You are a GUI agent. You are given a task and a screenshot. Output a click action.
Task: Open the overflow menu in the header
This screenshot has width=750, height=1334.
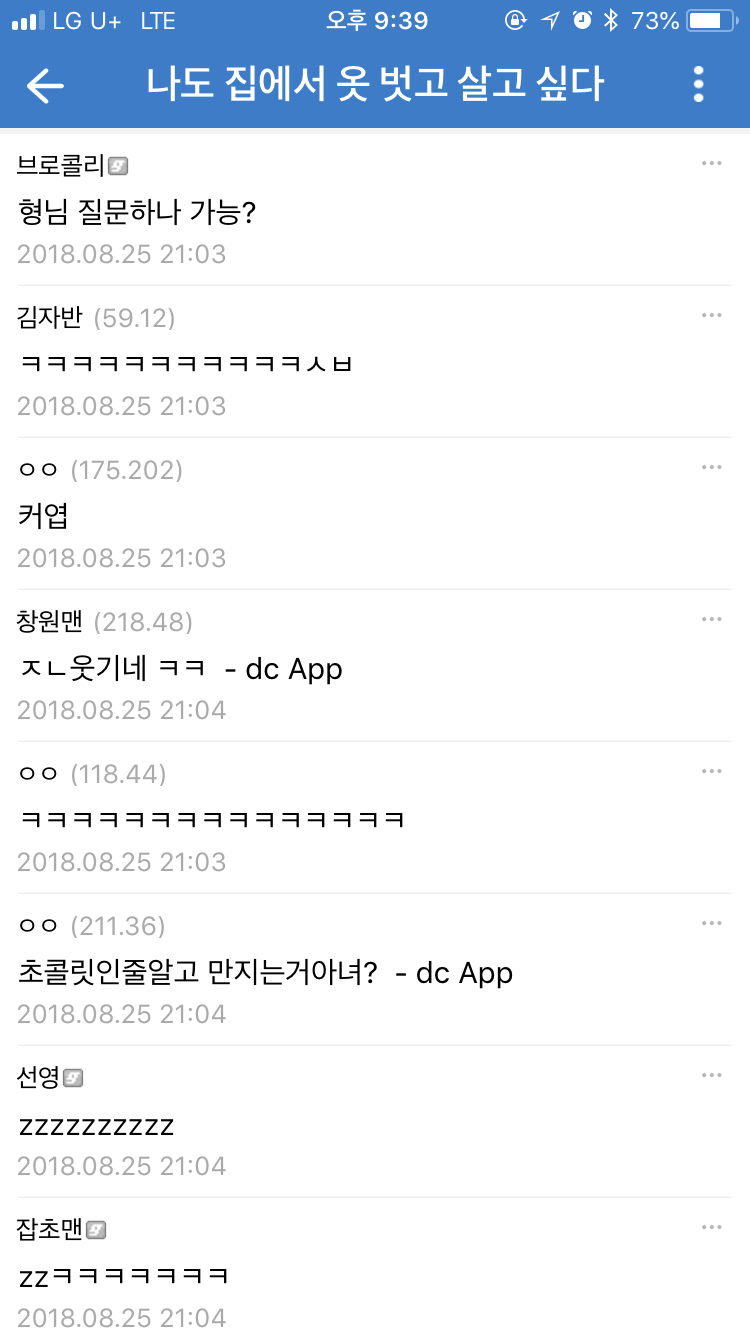[x=699, y=85]
